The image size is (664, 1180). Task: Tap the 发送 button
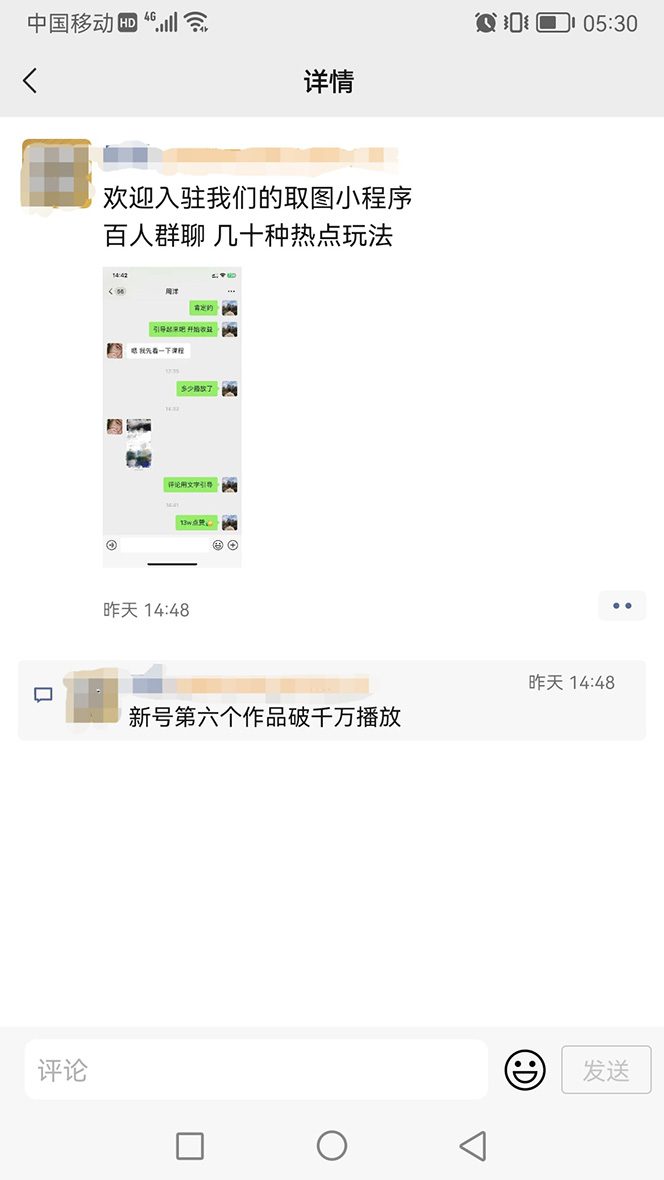(606, 1070)
